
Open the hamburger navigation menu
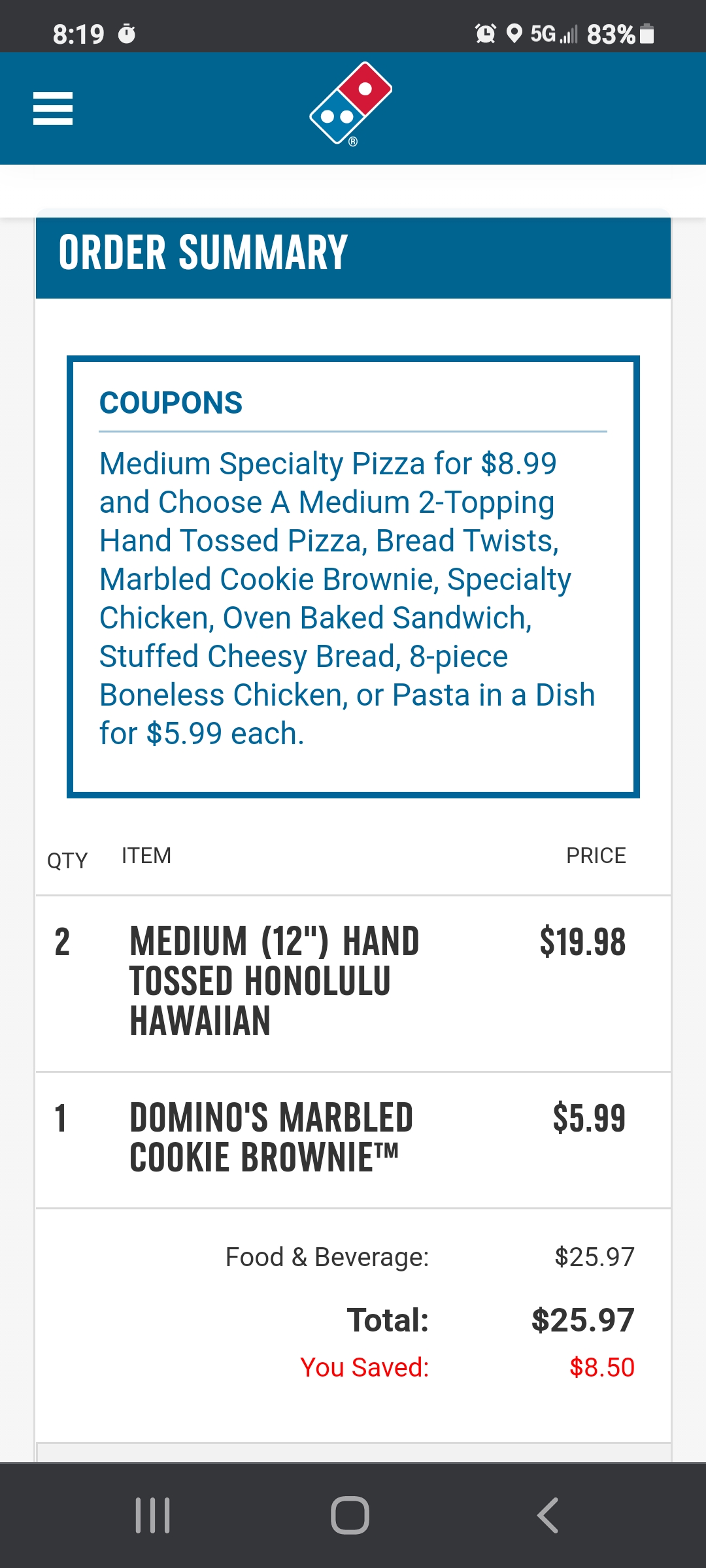pos(53,108)
